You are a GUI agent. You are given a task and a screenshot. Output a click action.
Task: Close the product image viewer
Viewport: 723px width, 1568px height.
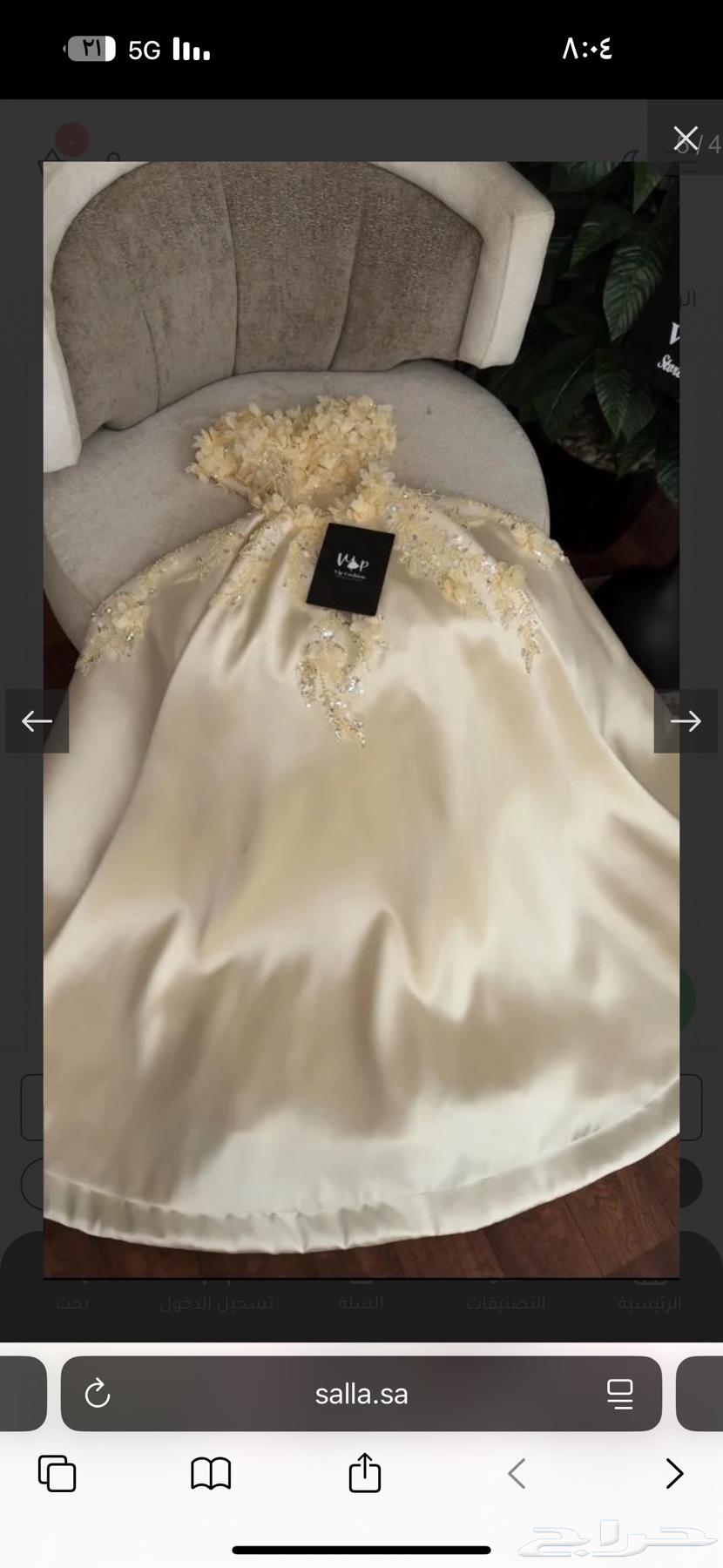click(x=686, y=138)
